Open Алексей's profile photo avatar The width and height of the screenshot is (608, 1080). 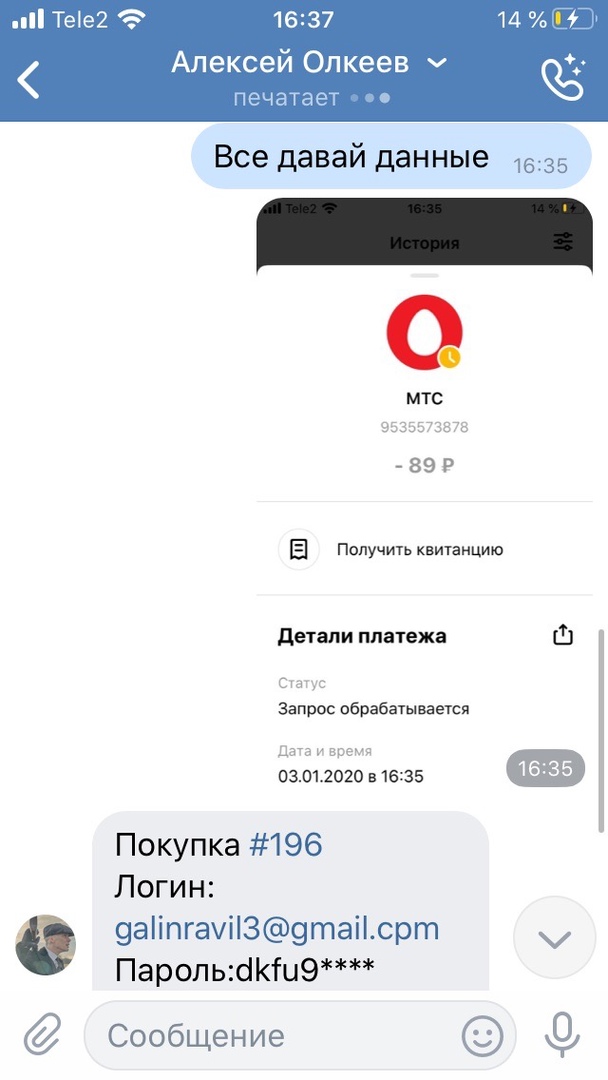click(46, 944)
